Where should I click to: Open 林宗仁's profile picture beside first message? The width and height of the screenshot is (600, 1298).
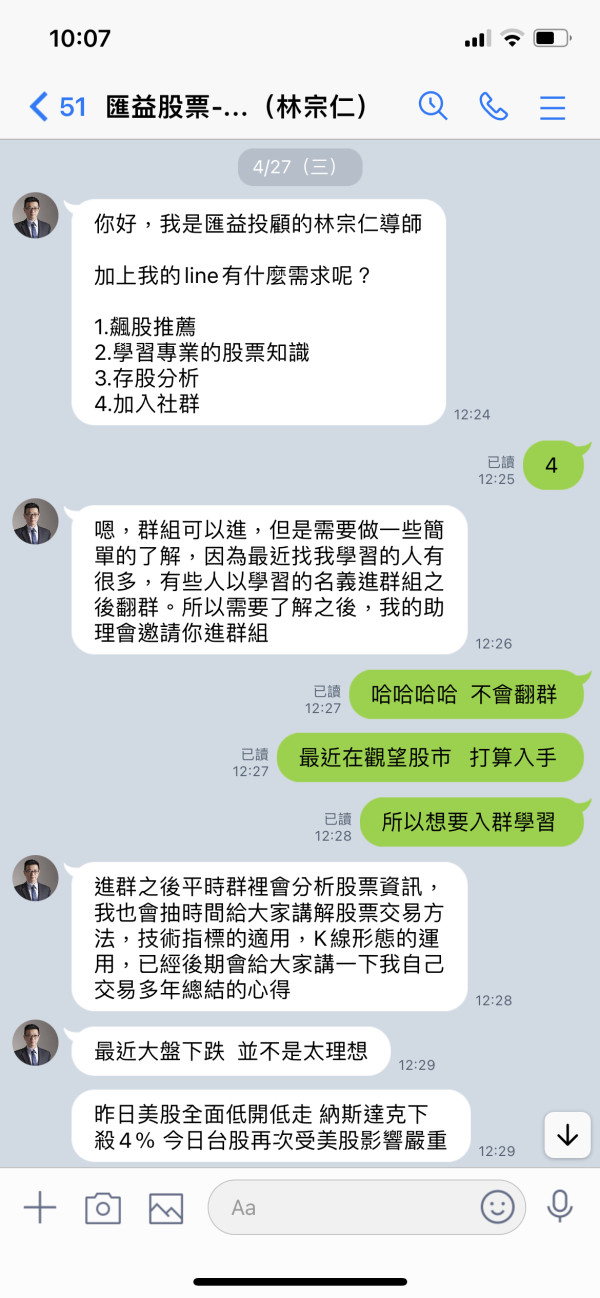point(35,215)
